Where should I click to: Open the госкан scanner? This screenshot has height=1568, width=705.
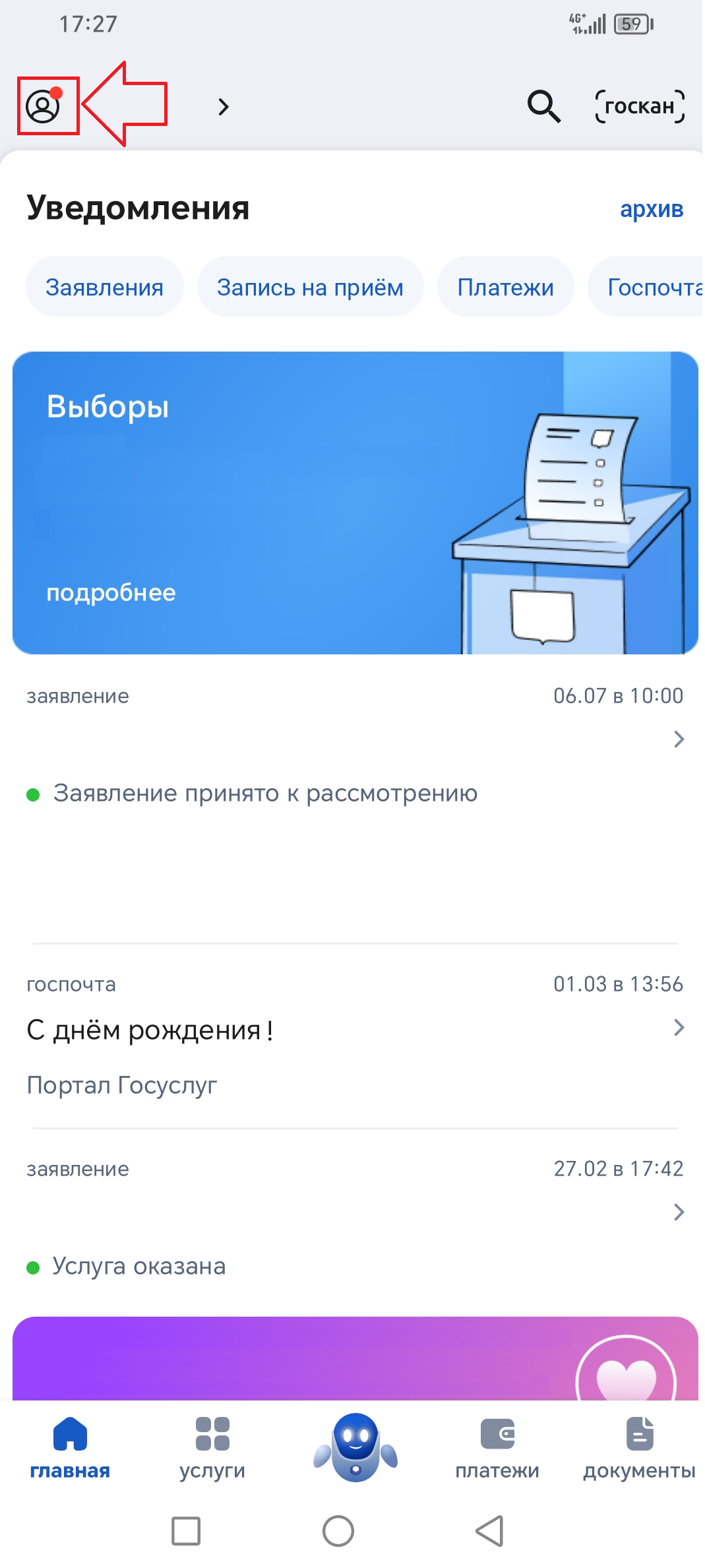click(639, 106)
